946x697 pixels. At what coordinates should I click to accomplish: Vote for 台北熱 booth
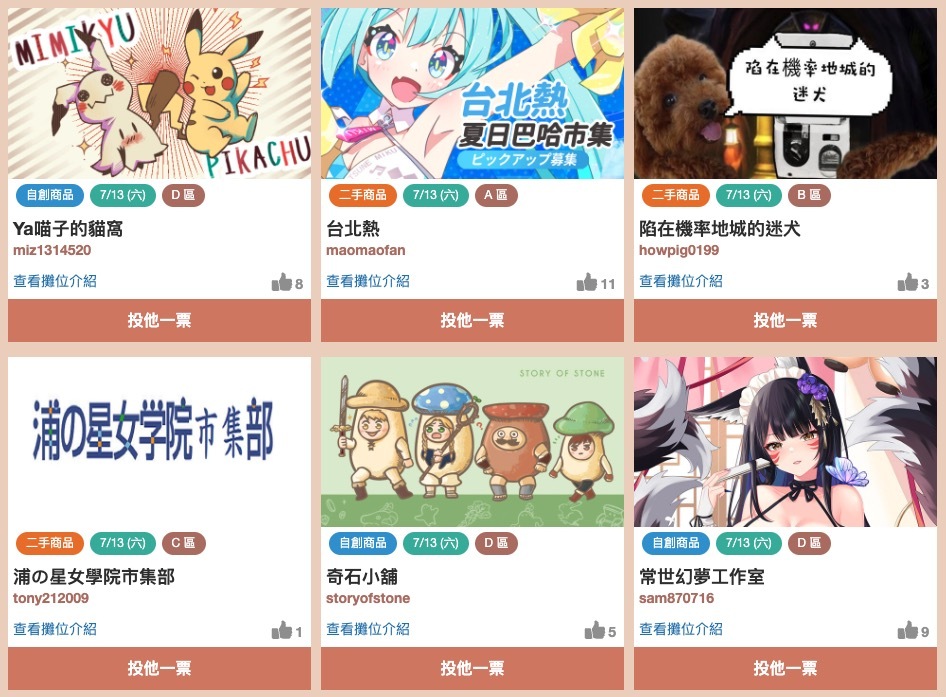pyautogui.click(x=472, y=320)
